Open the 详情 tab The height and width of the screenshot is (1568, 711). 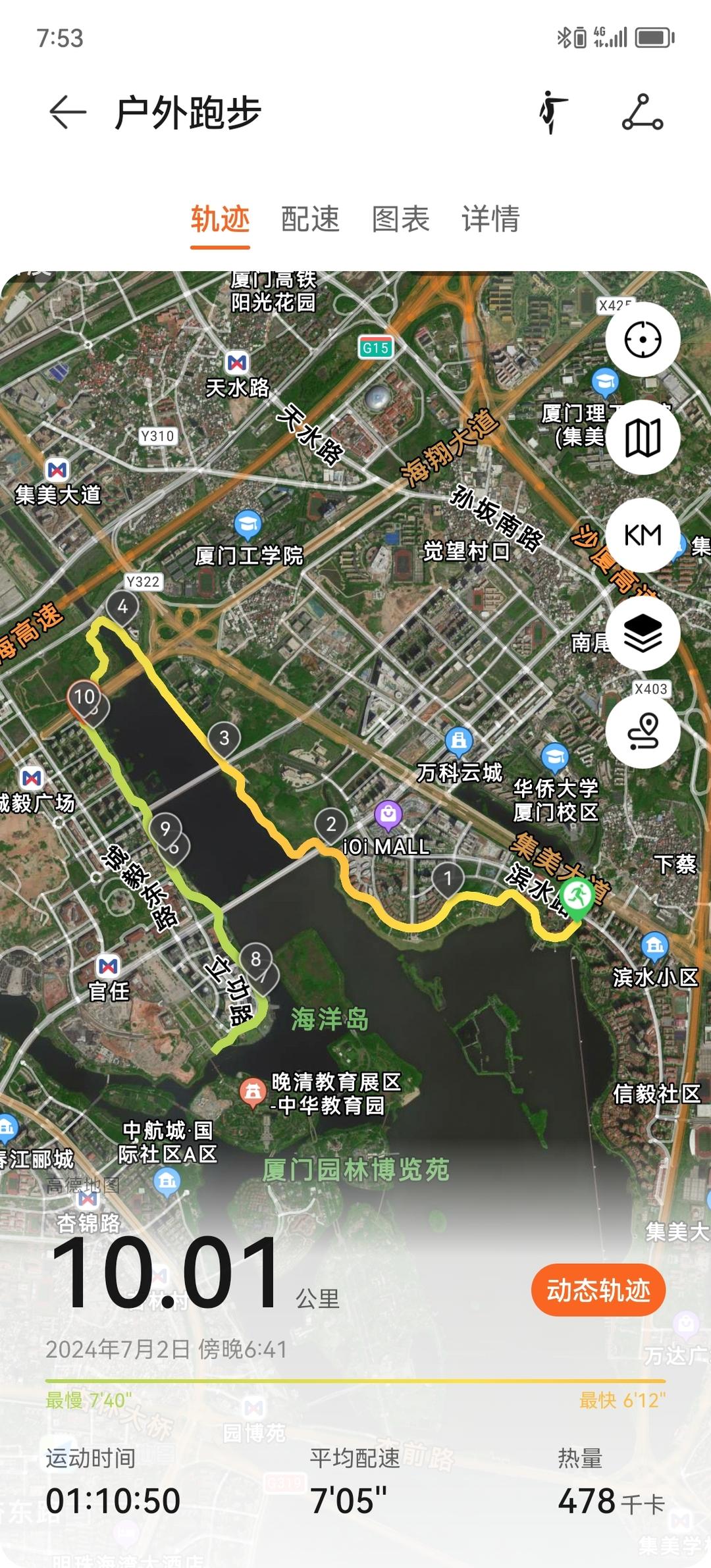point(490,219)
